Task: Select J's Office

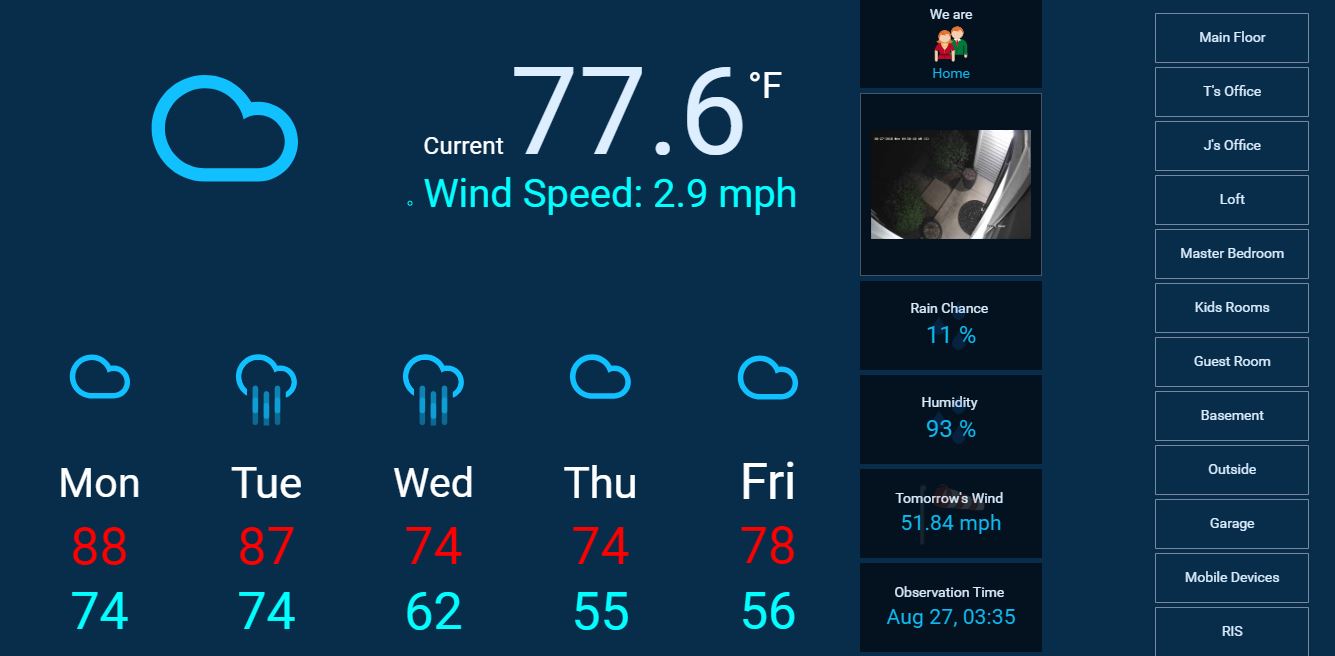Action: coord(1231,146)
